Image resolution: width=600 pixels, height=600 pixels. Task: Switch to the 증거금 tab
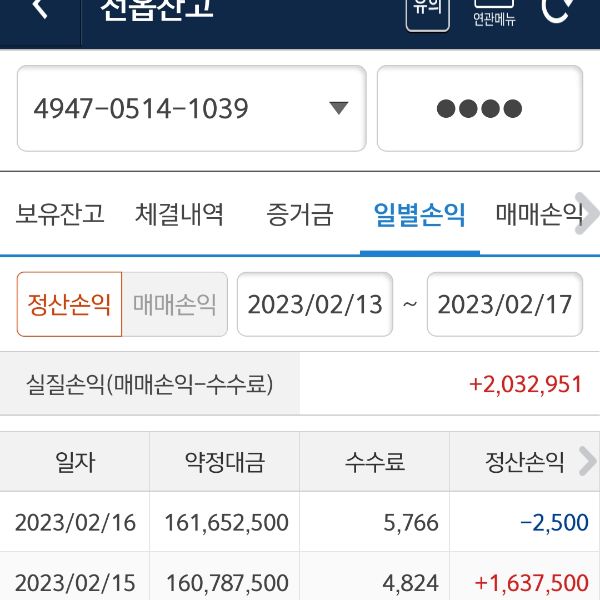point(300,214)
